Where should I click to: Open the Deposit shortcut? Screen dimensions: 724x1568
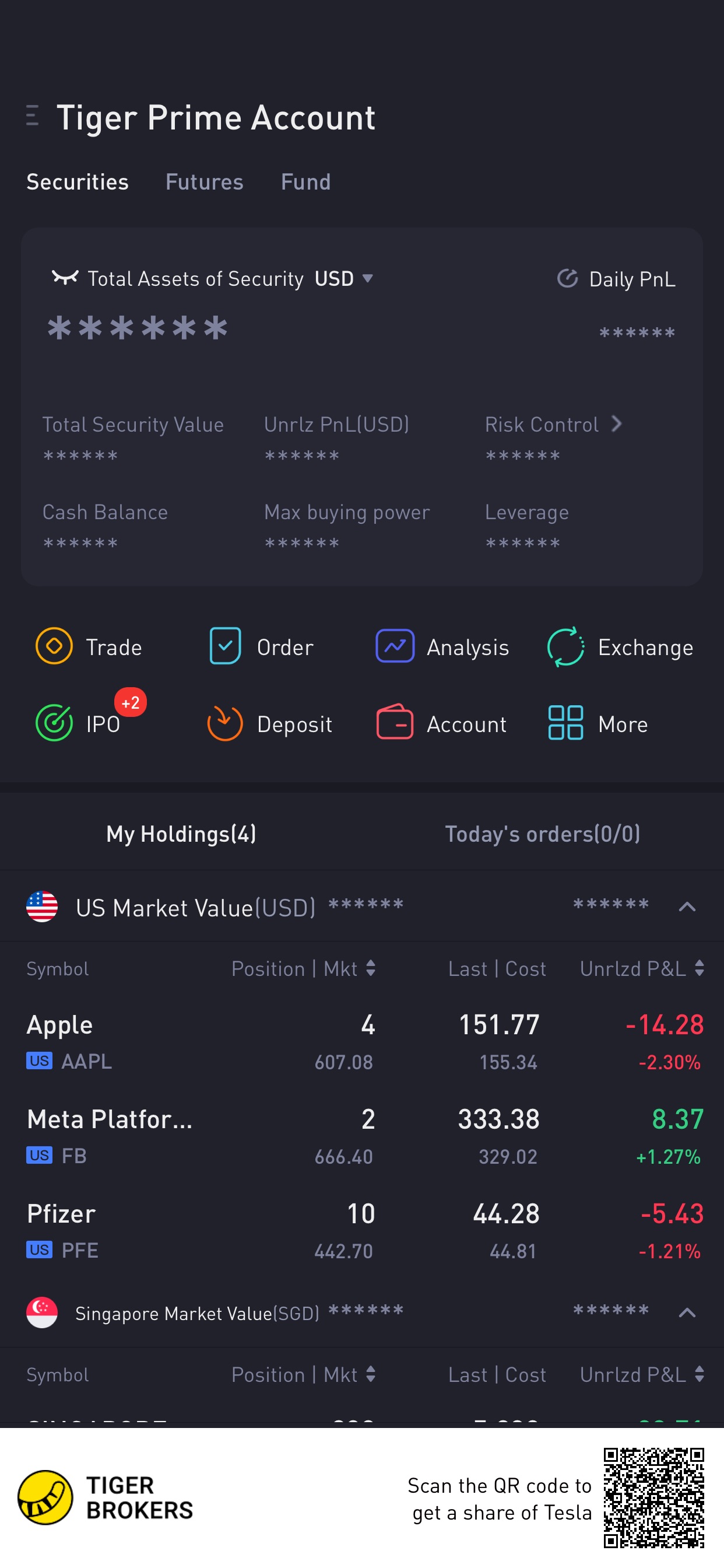[269, 723]
